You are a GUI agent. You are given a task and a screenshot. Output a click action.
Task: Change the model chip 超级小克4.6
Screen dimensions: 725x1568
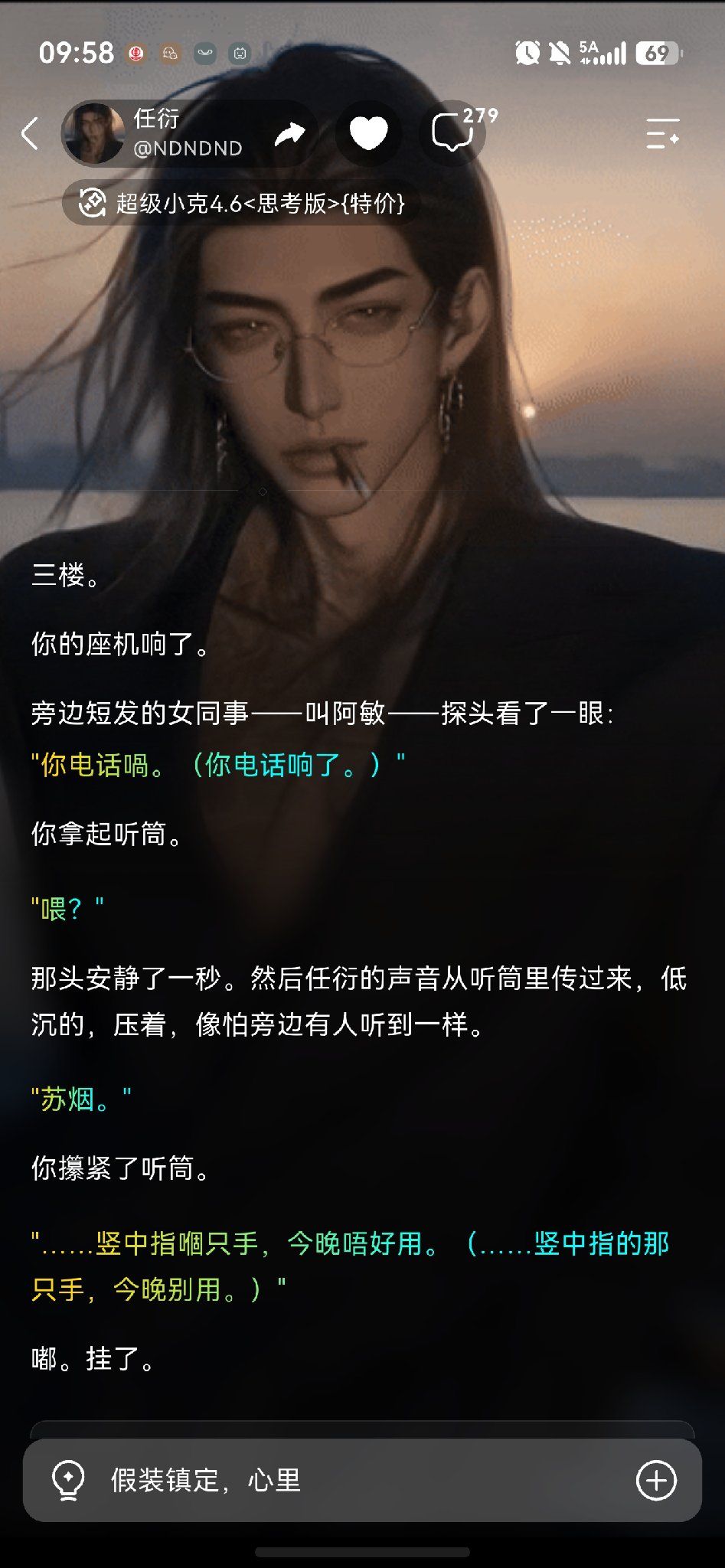click(241, 203)
